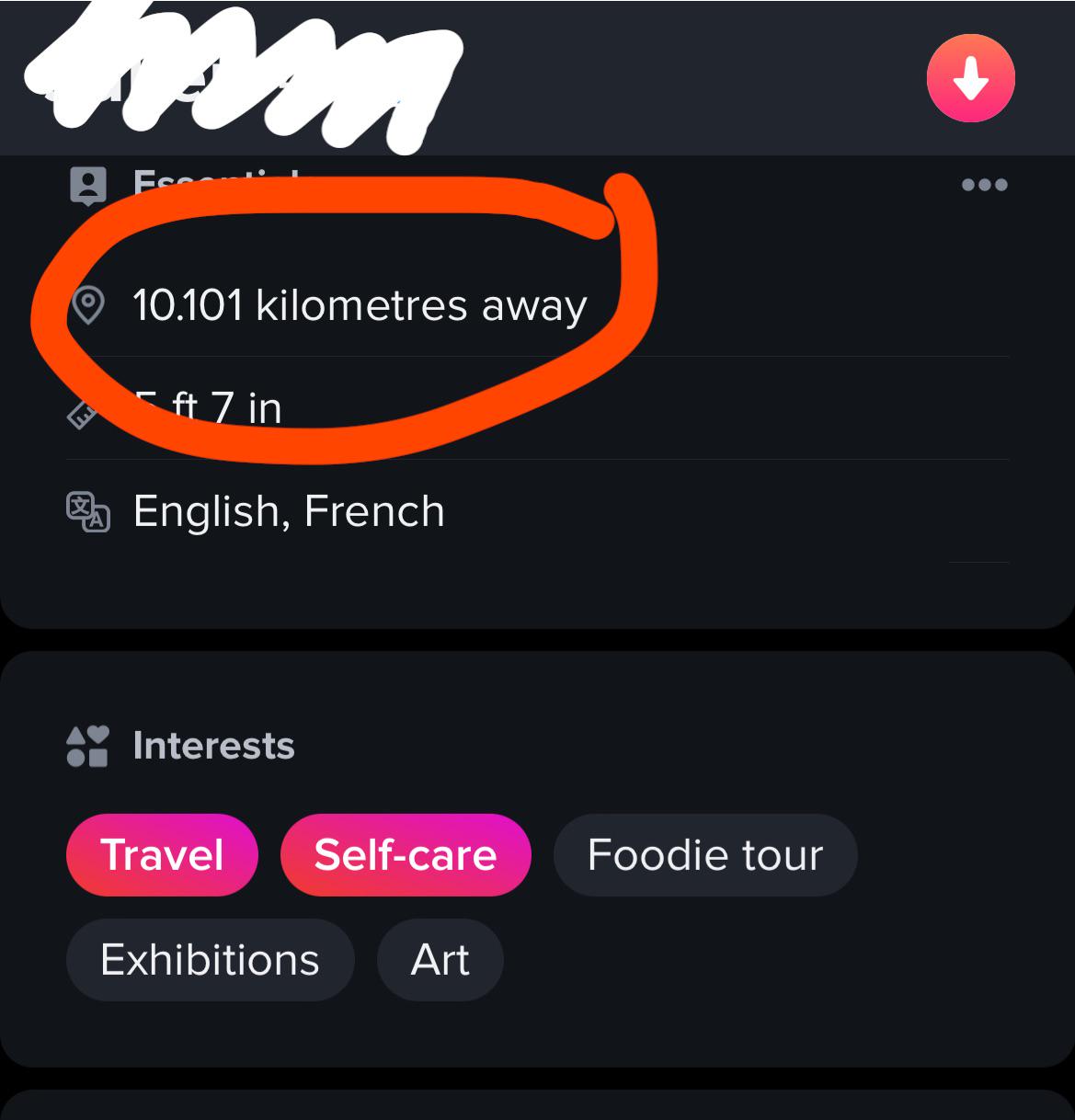Click the Essentials profile icon
Image resolution: width=1075 pixels, height=1120 pixels.
coord(87,184)
